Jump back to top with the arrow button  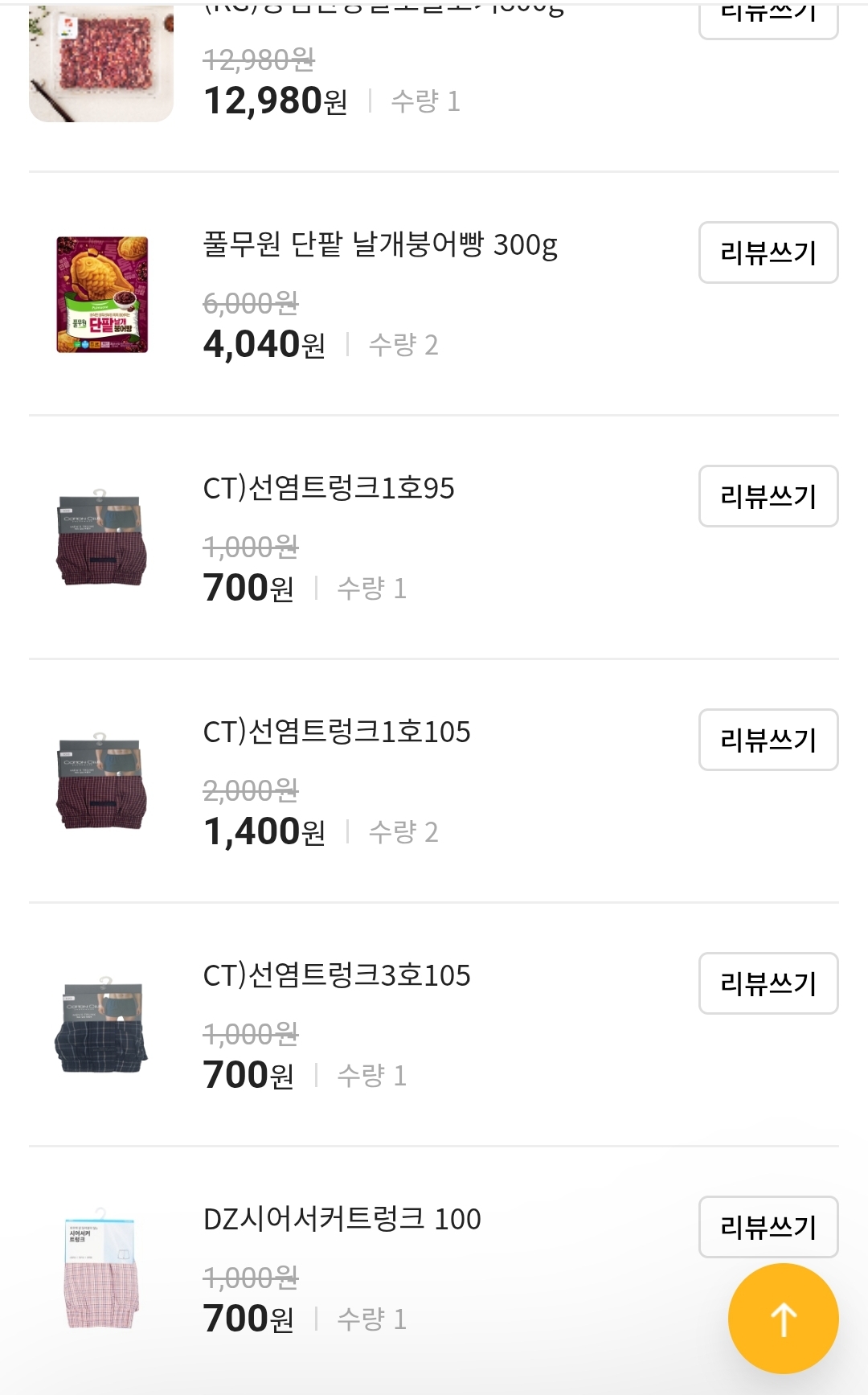tap(783, 1319)
